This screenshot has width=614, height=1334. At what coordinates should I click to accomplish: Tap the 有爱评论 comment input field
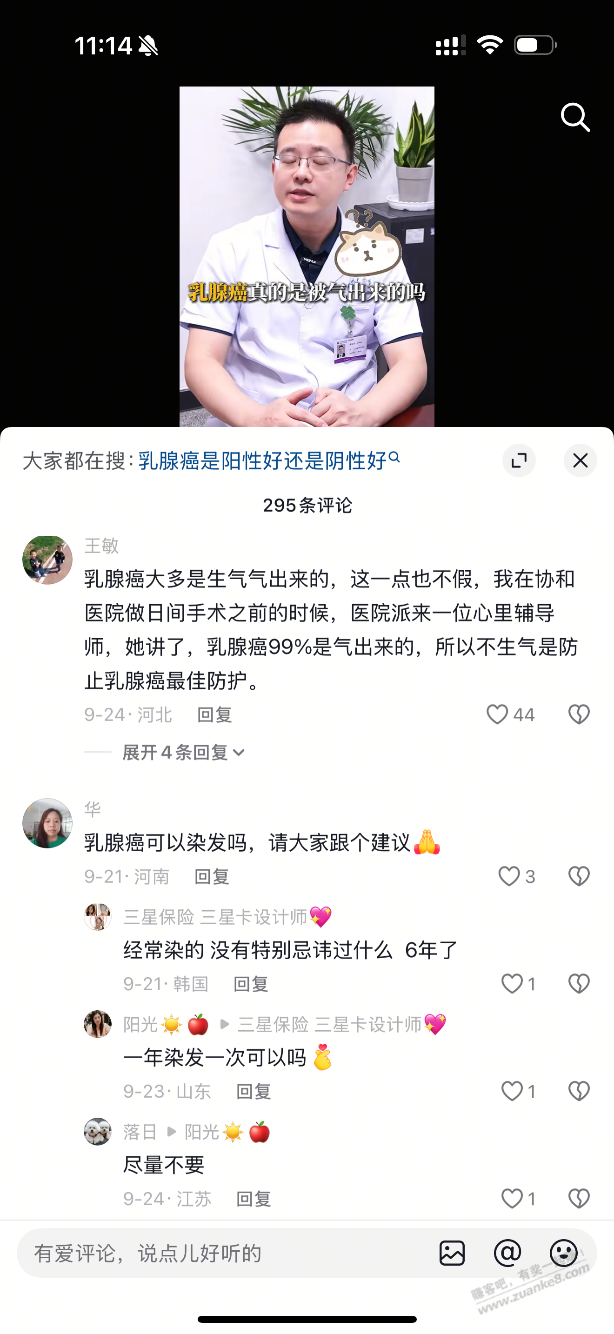coord(220,1253)
